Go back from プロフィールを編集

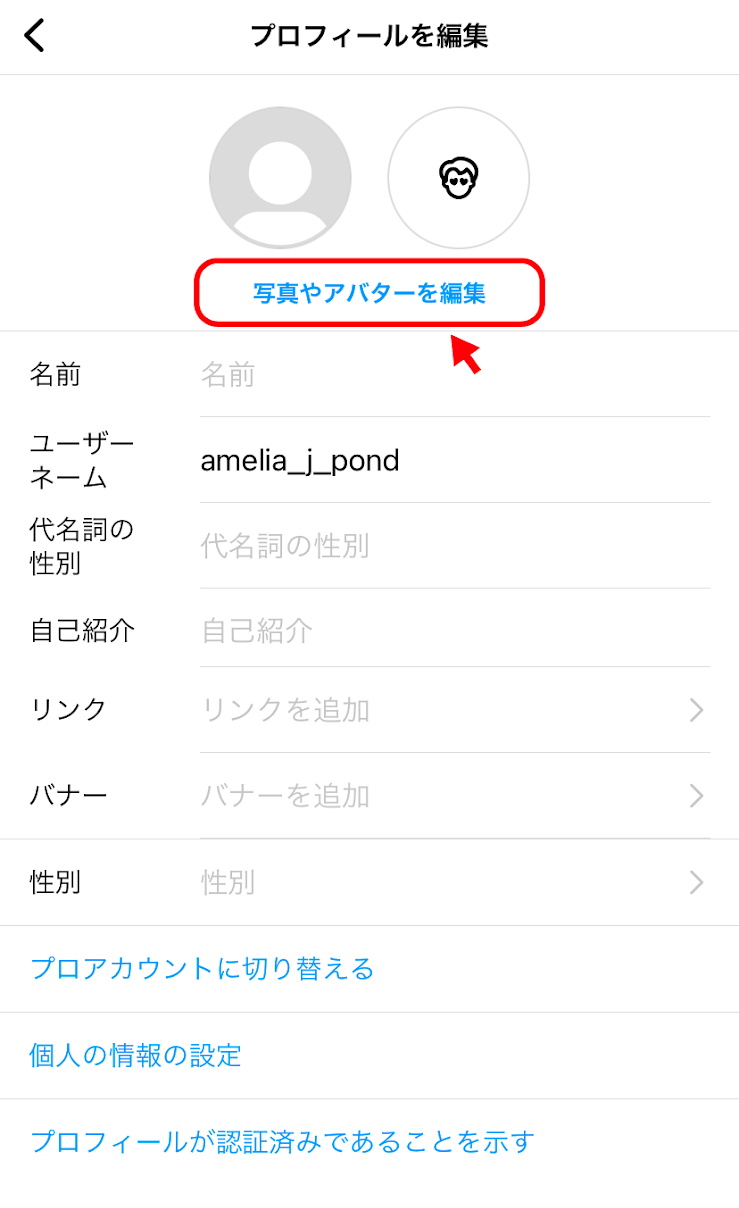(x=35, y=36)
